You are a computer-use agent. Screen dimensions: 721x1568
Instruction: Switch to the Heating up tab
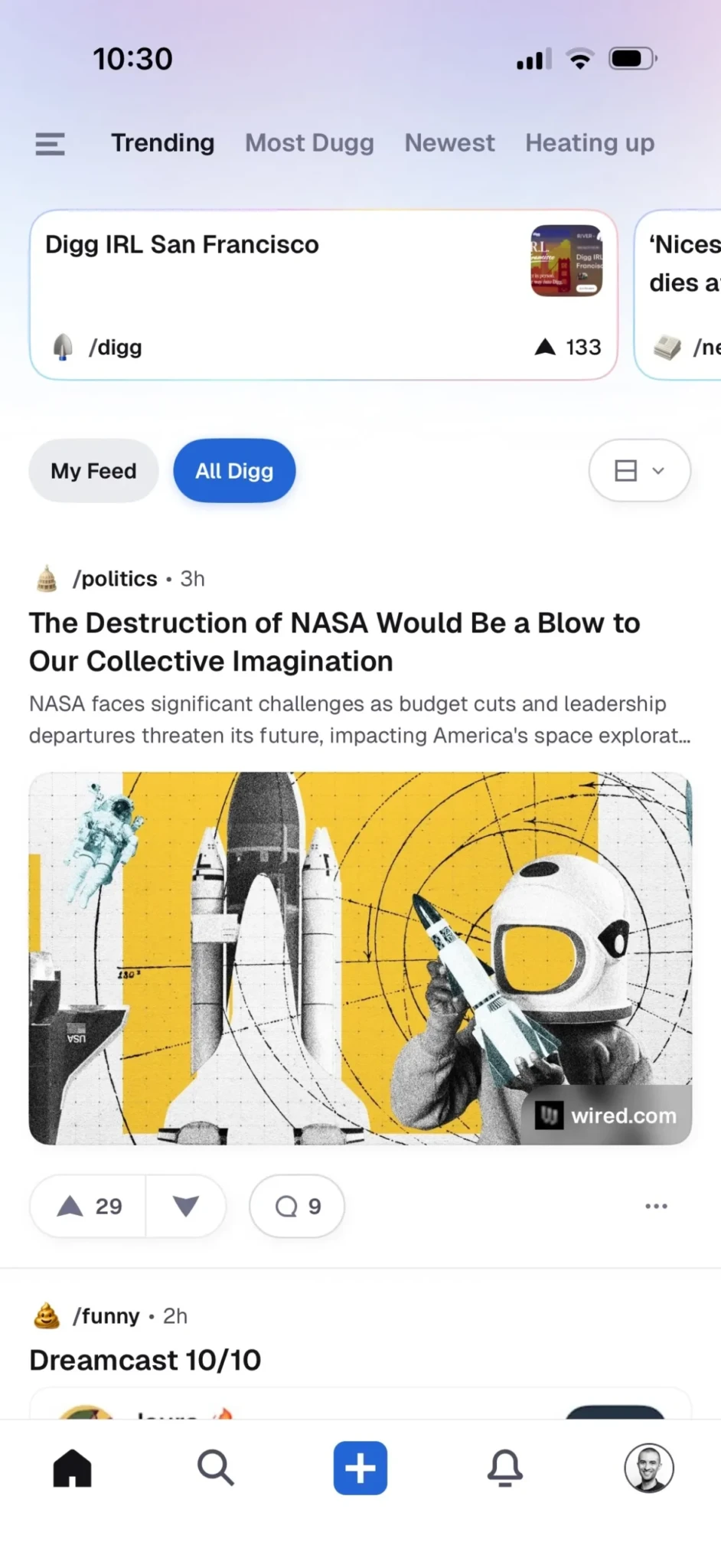click(x=589, y=143)
